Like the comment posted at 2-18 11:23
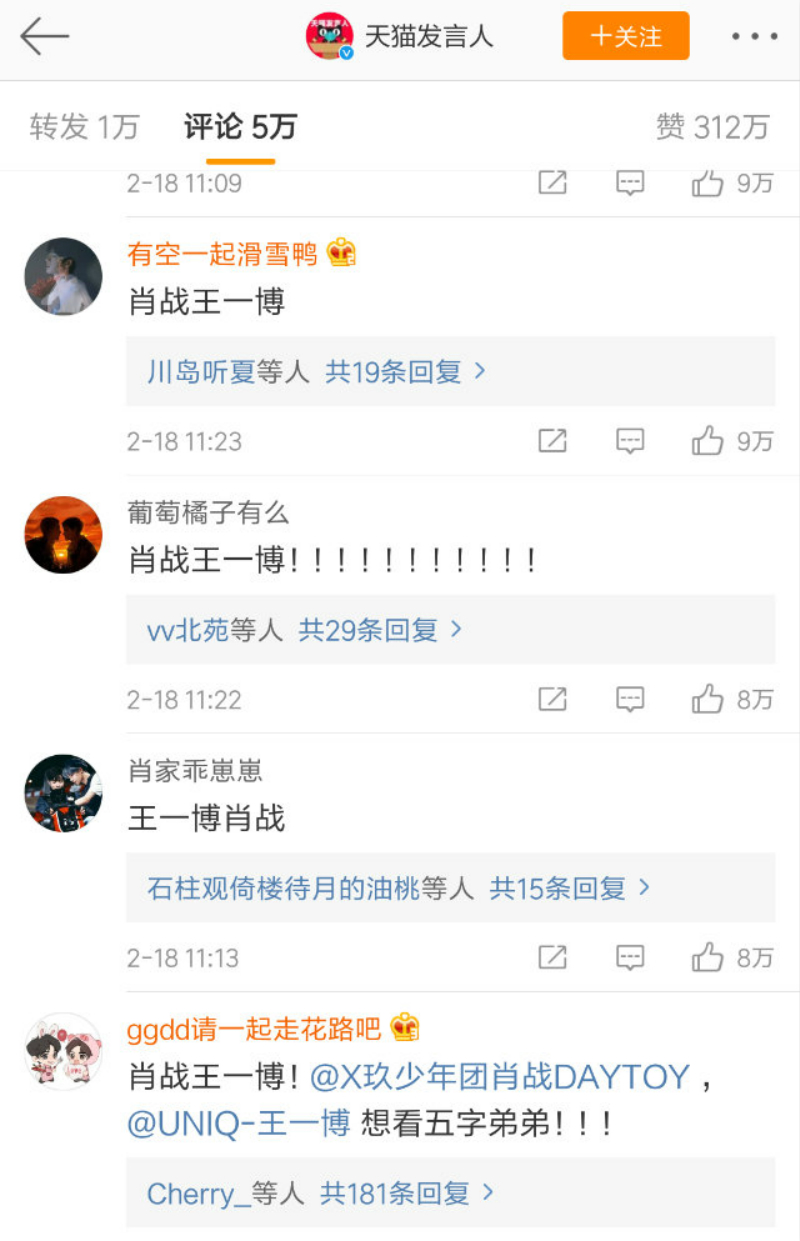The width and height of the screenshot is (800, 1241). [708, 441]
